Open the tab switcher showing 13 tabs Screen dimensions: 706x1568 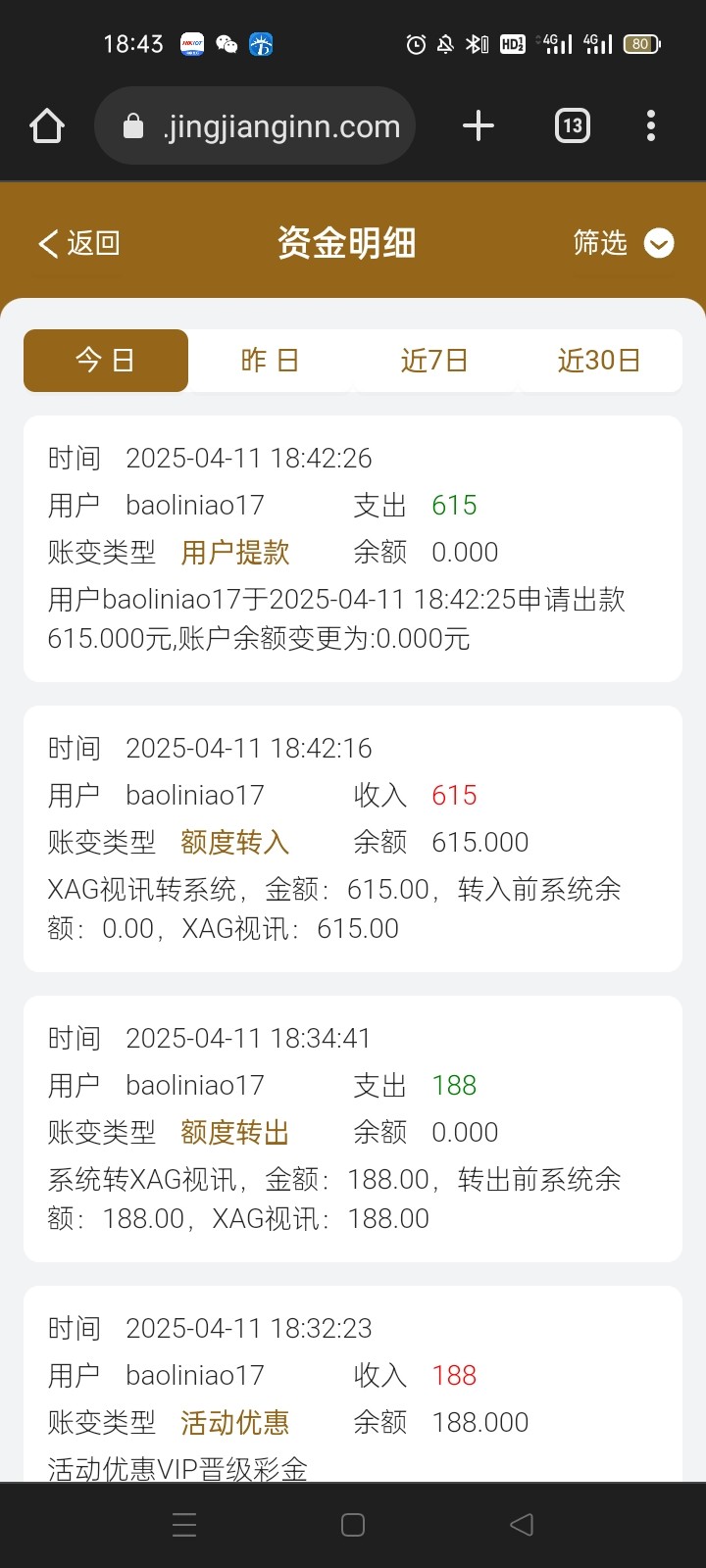point(573,126)
